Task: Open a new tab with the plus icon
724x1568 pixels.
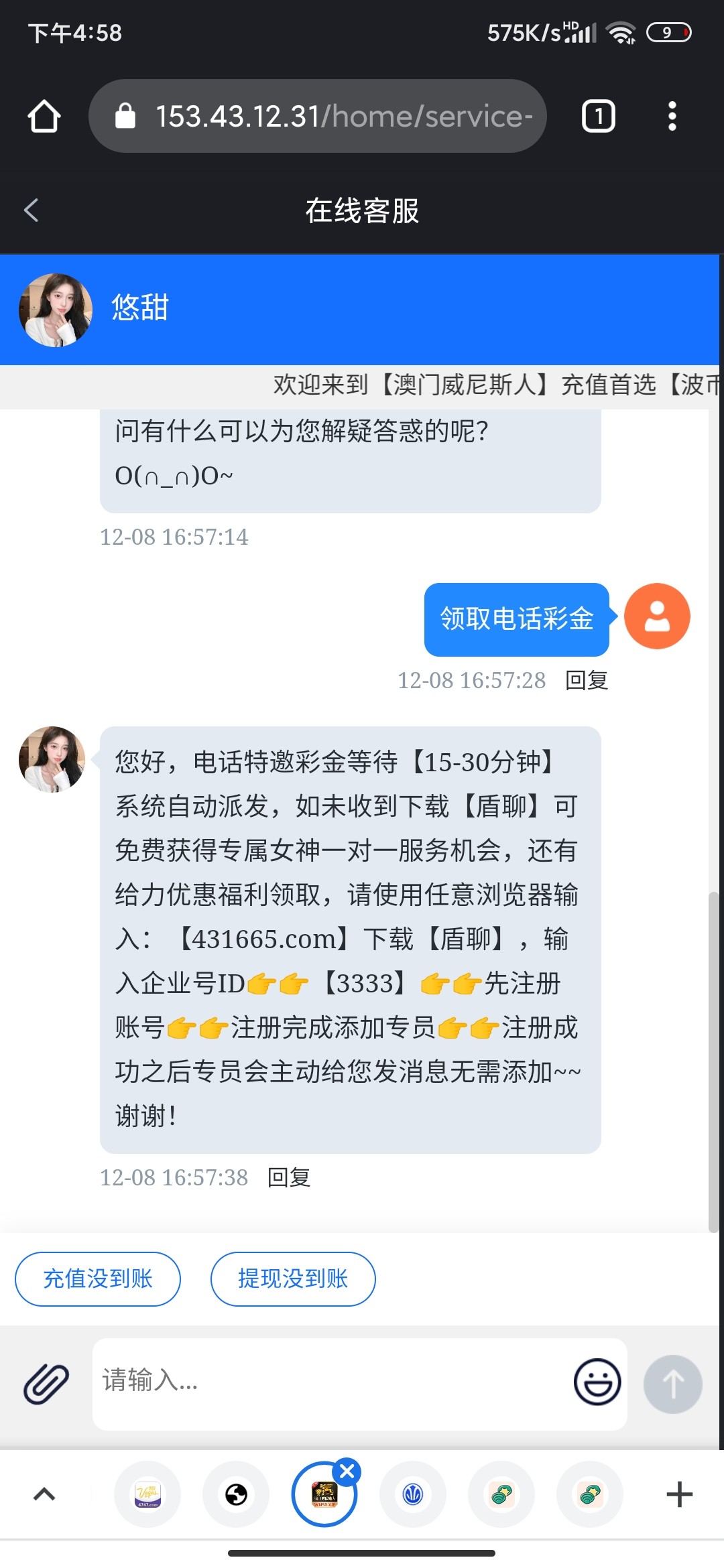Action: [680, 1495]
